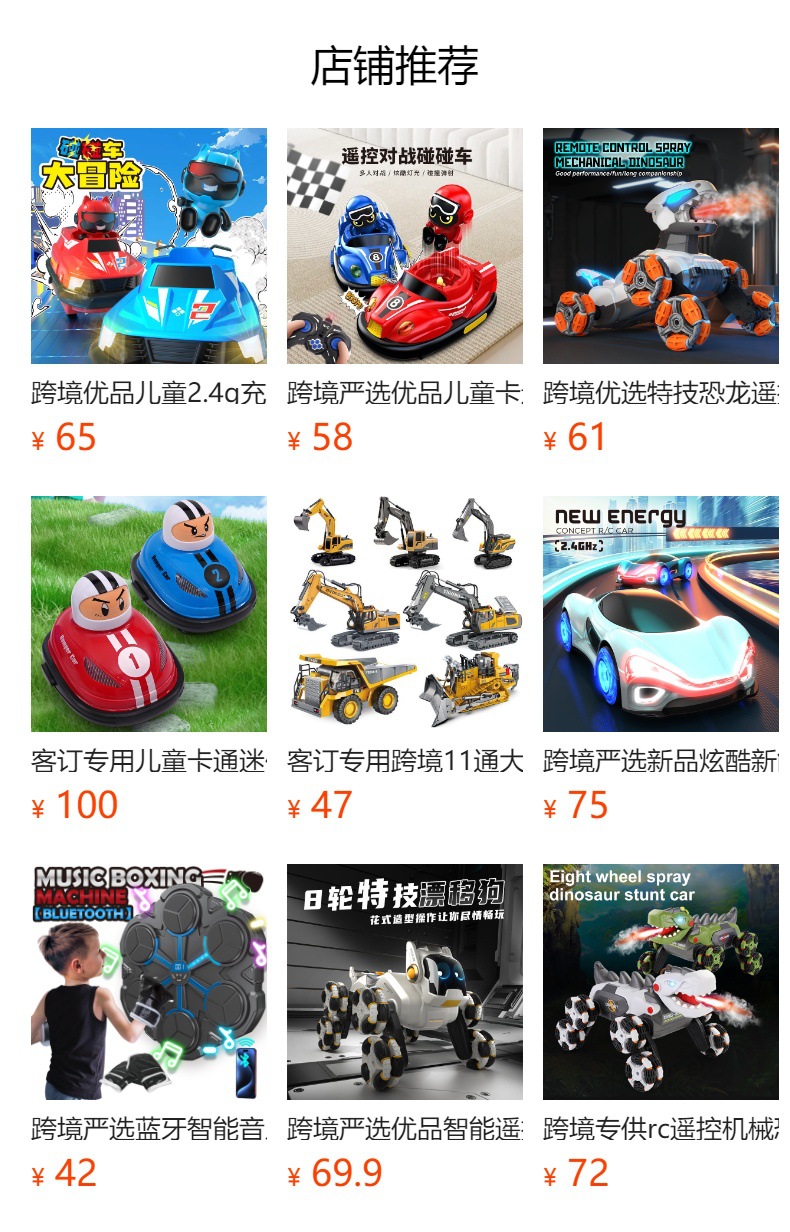Open the ¥61 spray mechanical dinosaur item
790x1232 pixels.
click(660, 246)
